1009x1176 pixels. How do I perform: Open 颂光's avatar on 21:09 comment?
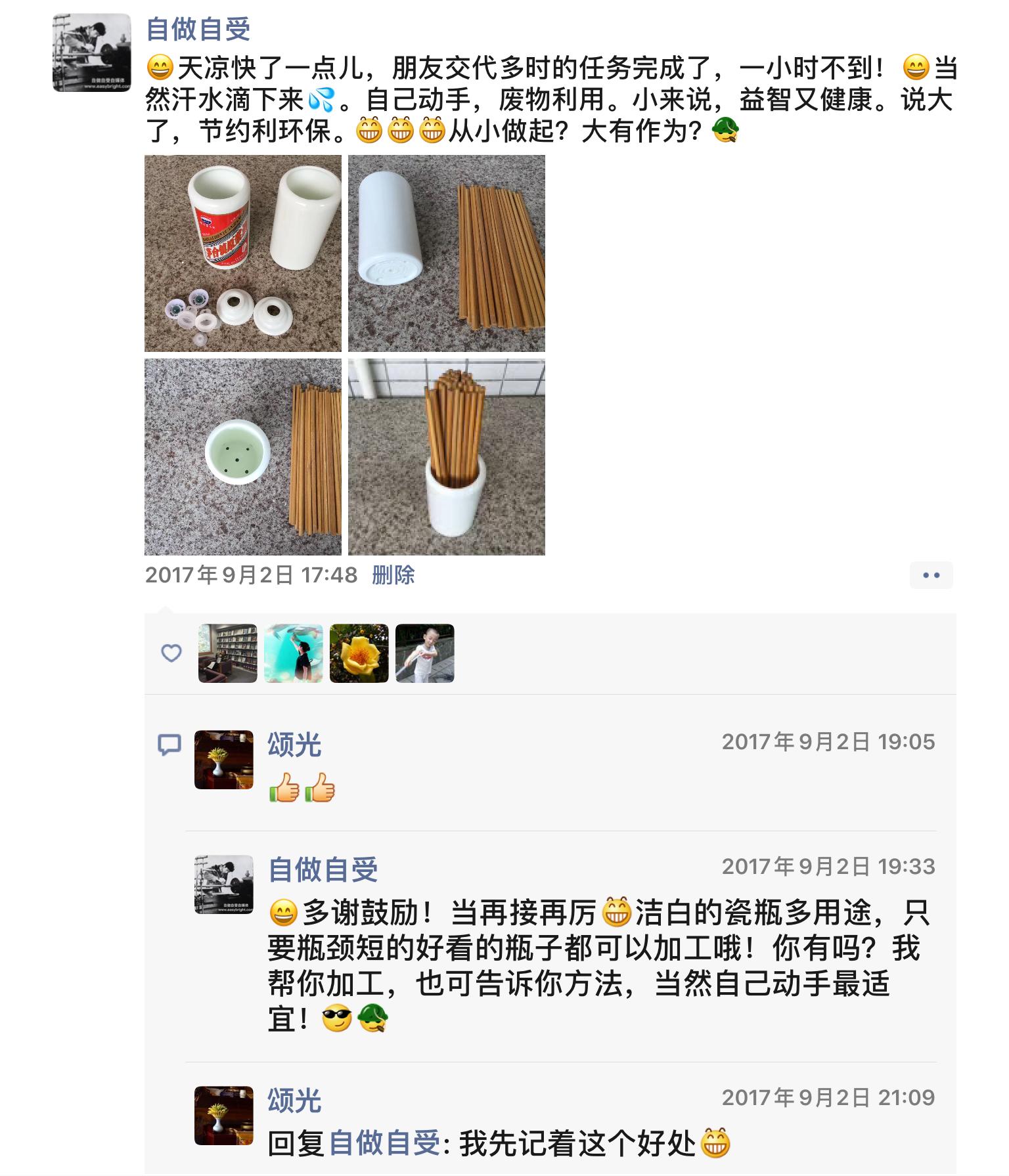(224, 1116)
